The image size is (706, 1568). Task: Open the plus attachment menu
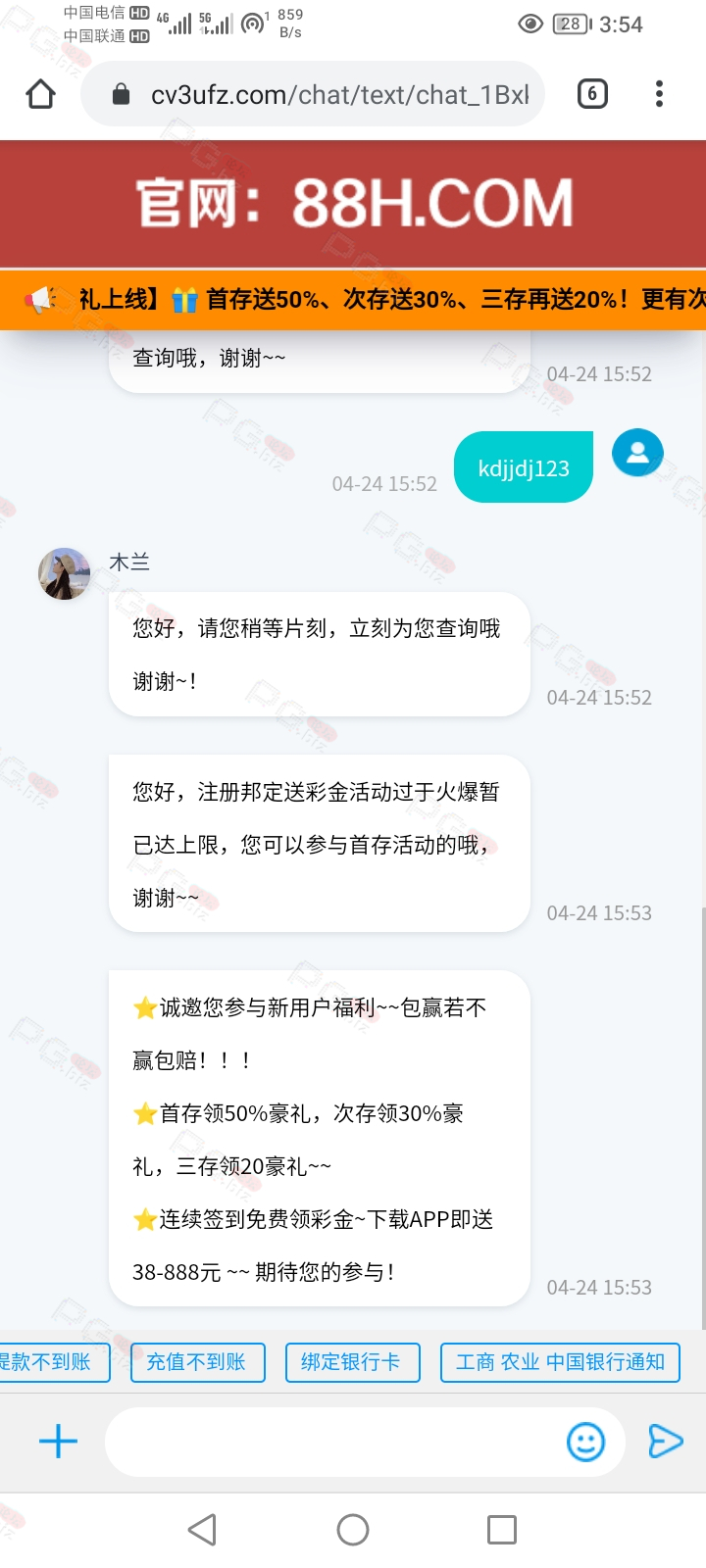click(x=58, y=1442)
